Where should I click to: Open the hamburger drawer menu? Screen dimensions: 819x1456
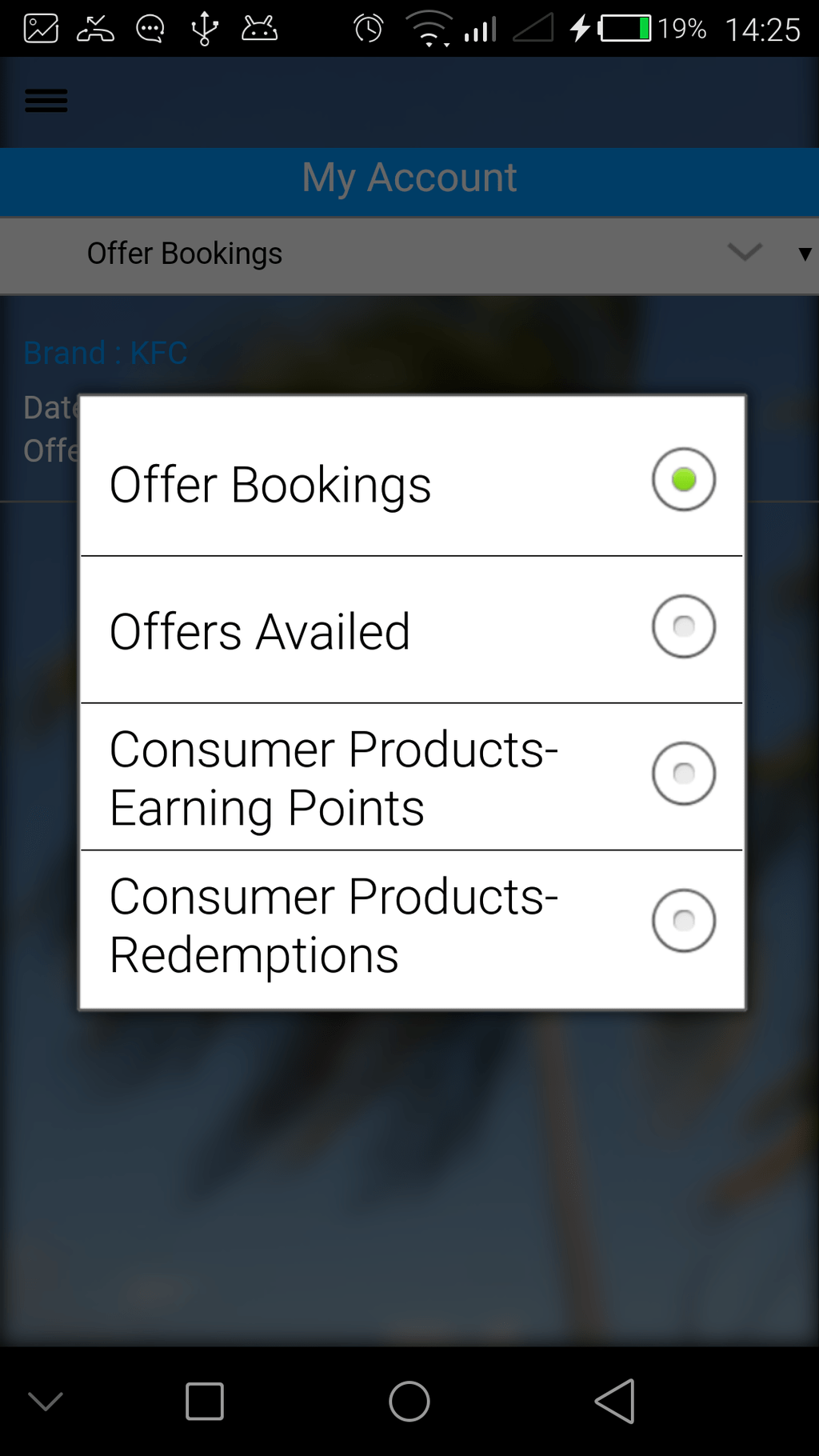(x=46, y=102)
